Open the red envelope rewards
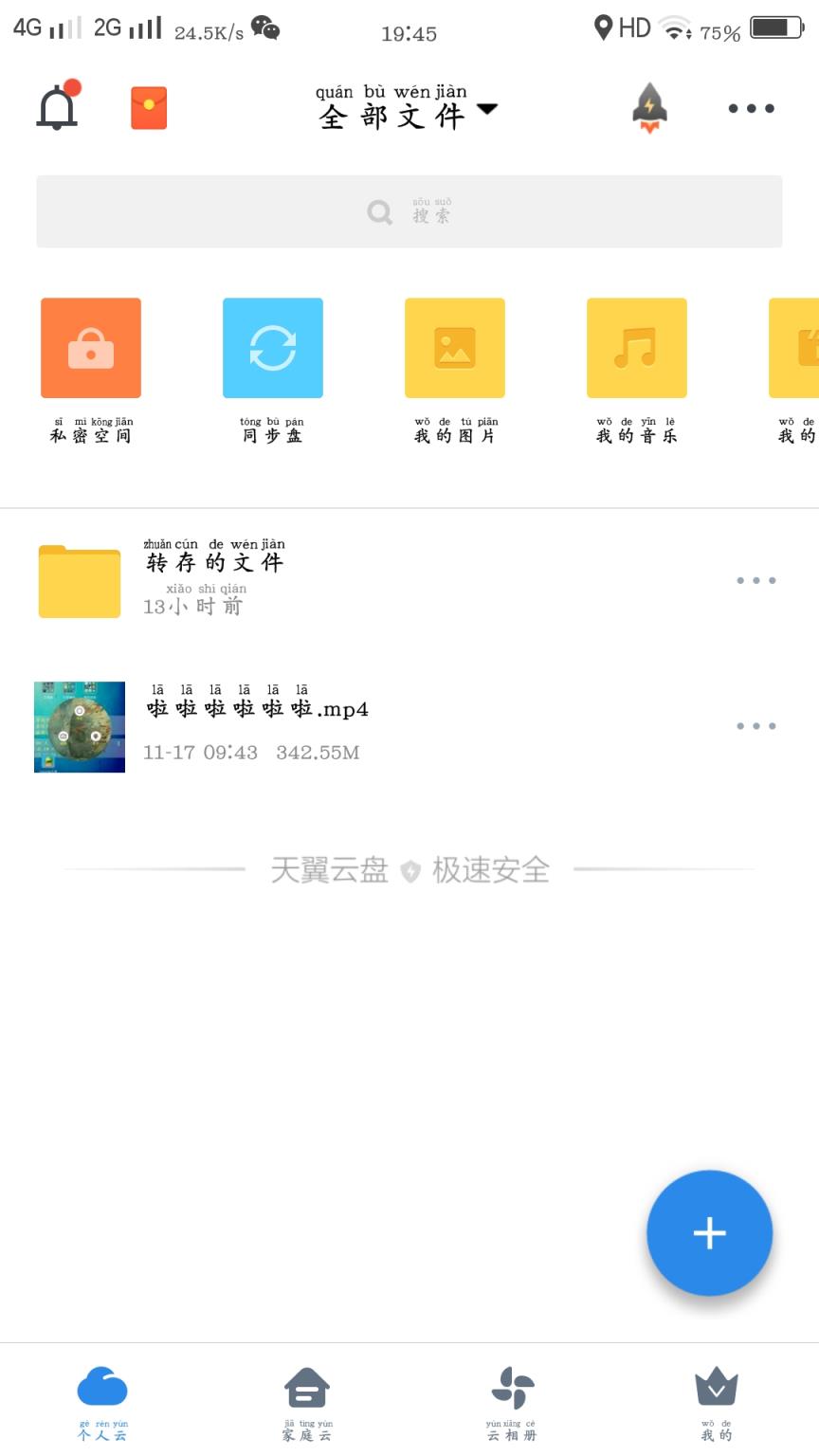 [149, 107]
